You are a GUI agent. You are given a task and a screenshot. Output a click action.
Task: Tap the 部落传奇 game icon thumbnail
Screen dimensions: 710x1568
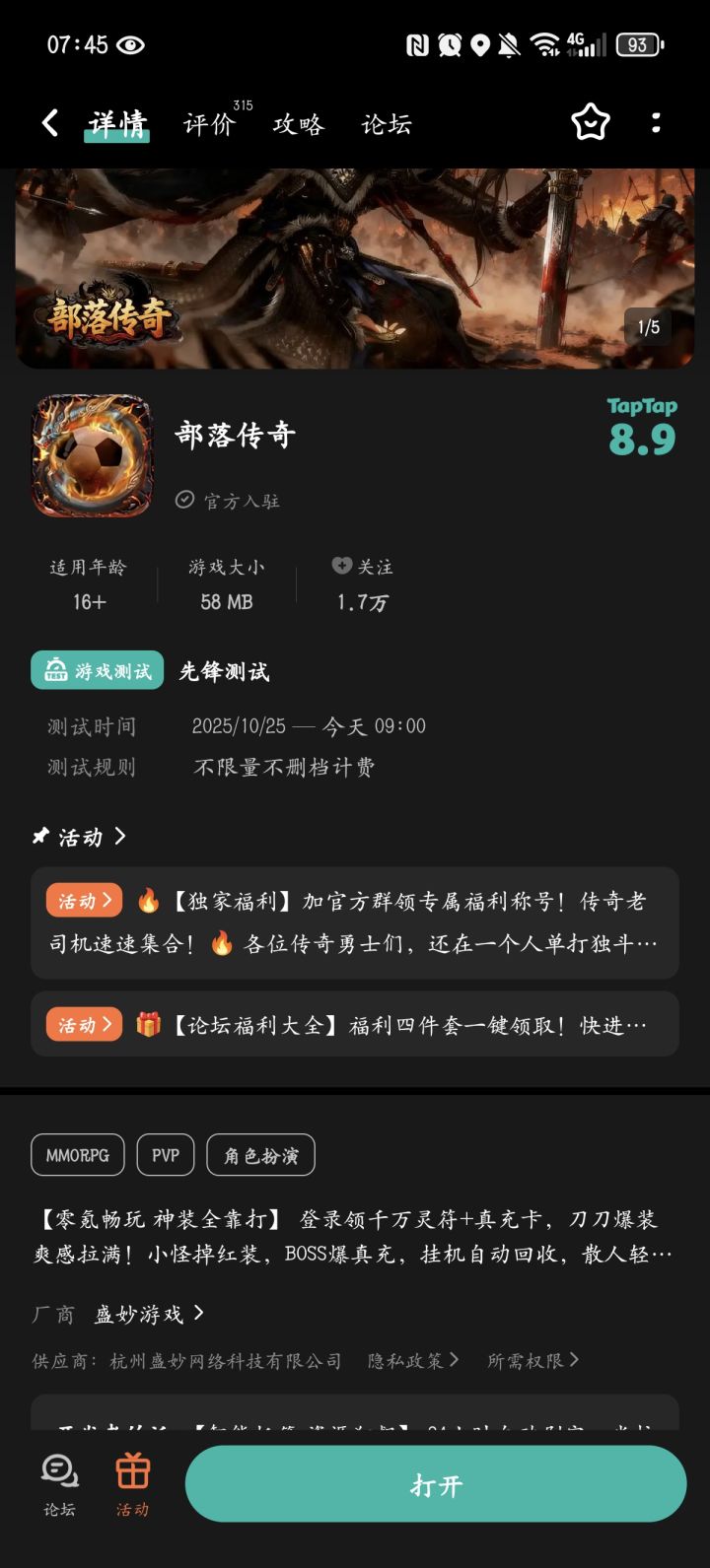click(x=91, y=455)
